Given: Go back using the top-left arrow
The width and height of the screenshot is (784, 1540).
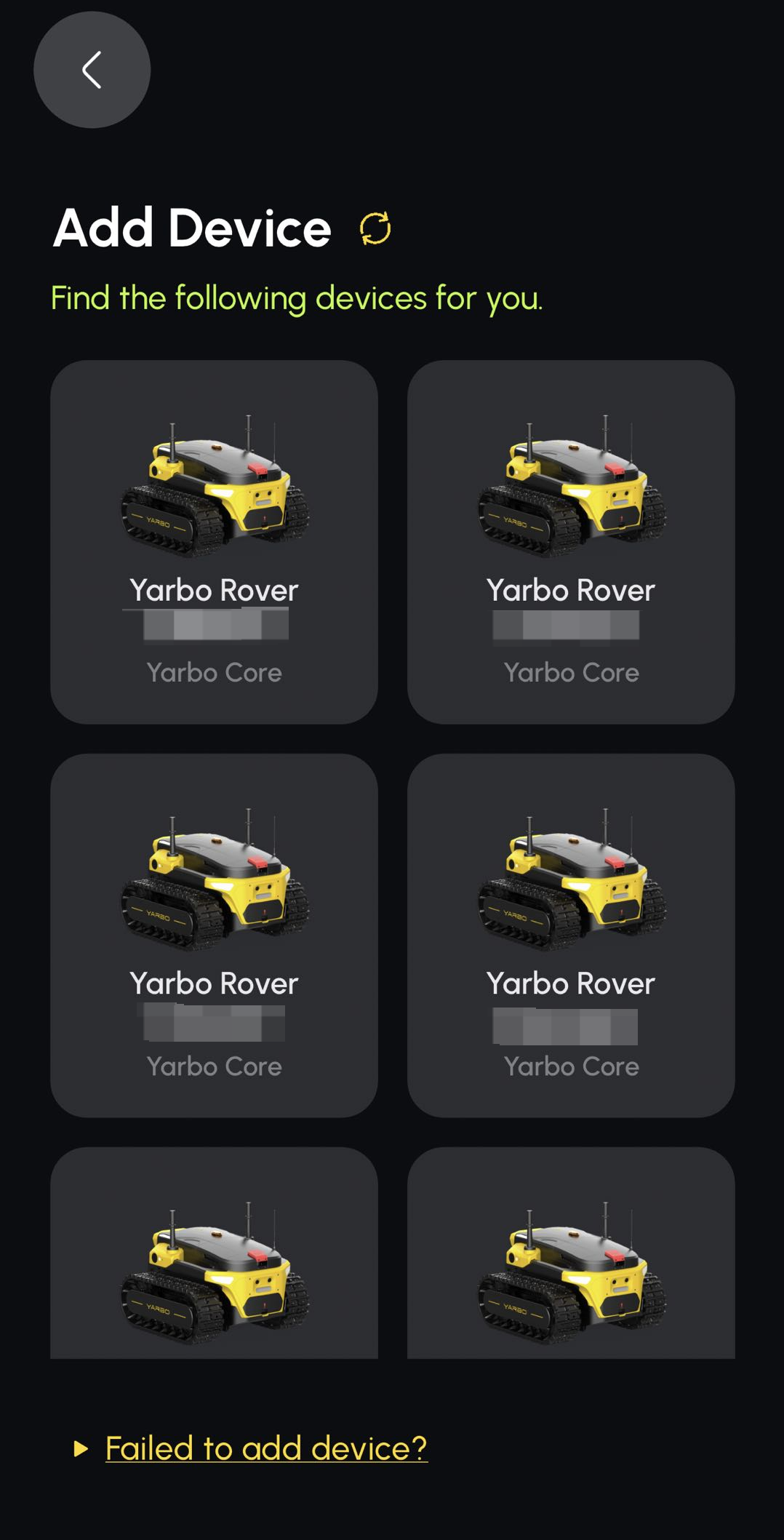Looking at the screenshot, I should (92, 70).
